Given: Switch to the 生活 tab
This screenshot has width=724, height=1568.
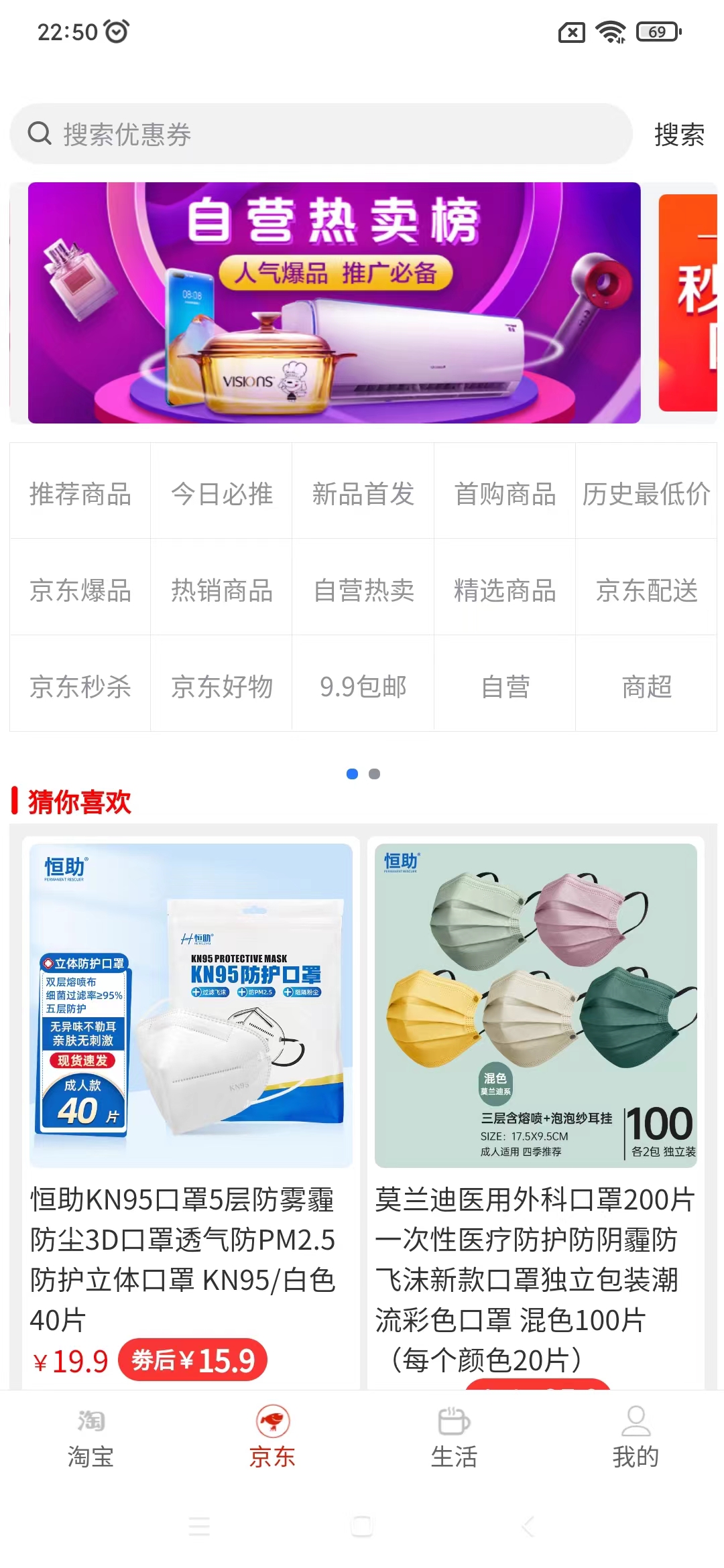Looking at the screenshot, I should 454,1438.
